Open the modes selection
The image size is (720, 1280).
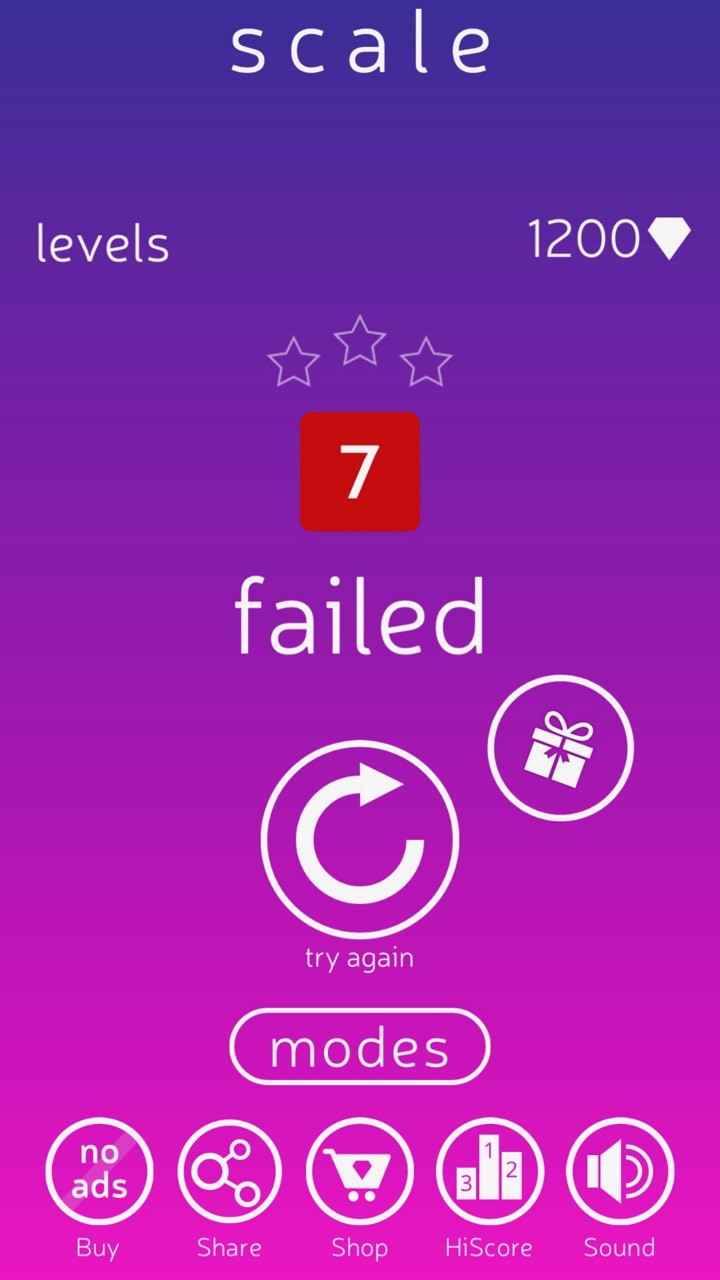click(360, 1047)
